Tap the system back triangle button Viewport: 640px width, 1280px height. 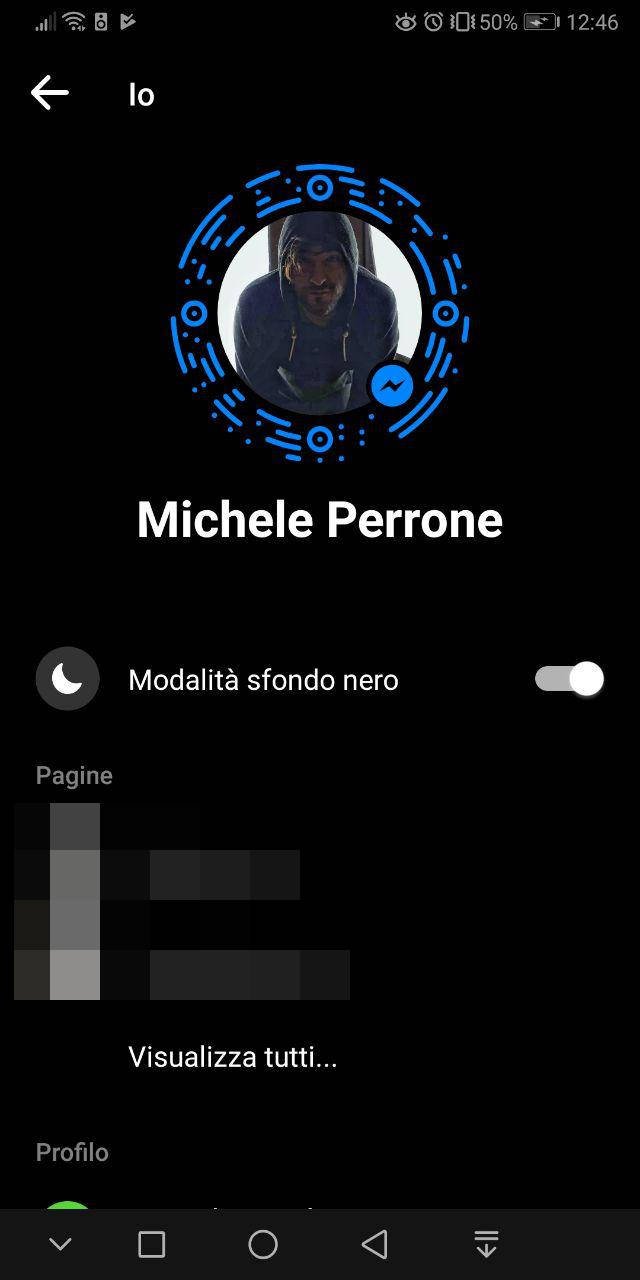tap(374, 1244)
